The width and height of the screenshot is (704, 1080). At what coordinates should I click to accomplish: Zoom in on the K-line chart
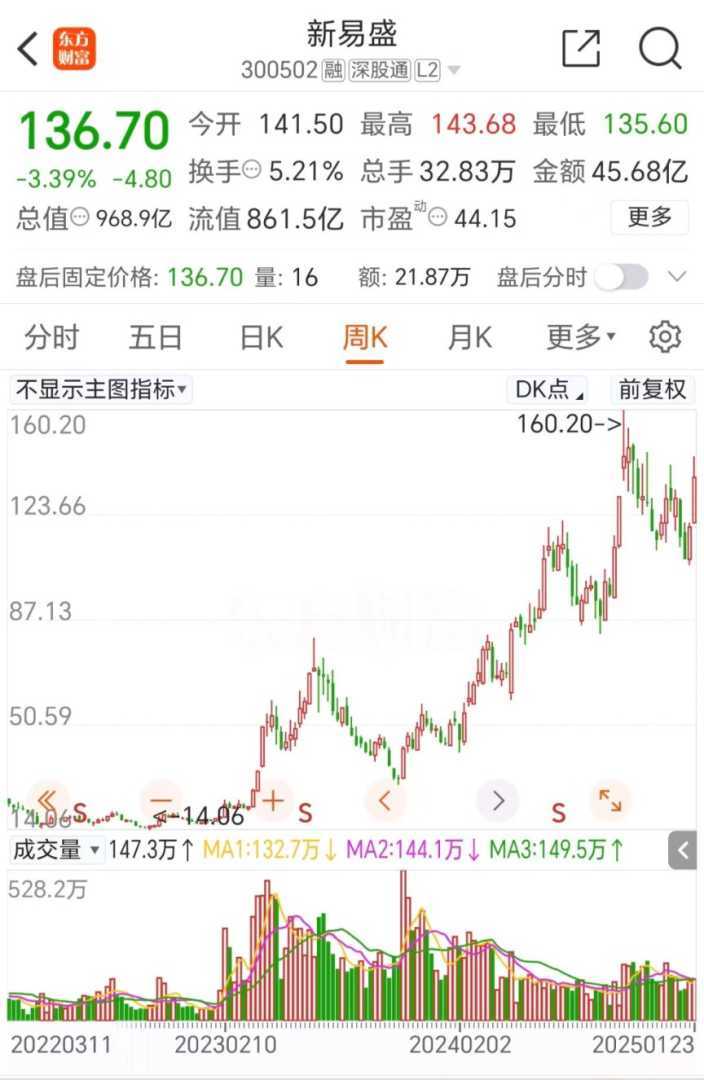tap(273, 800)
